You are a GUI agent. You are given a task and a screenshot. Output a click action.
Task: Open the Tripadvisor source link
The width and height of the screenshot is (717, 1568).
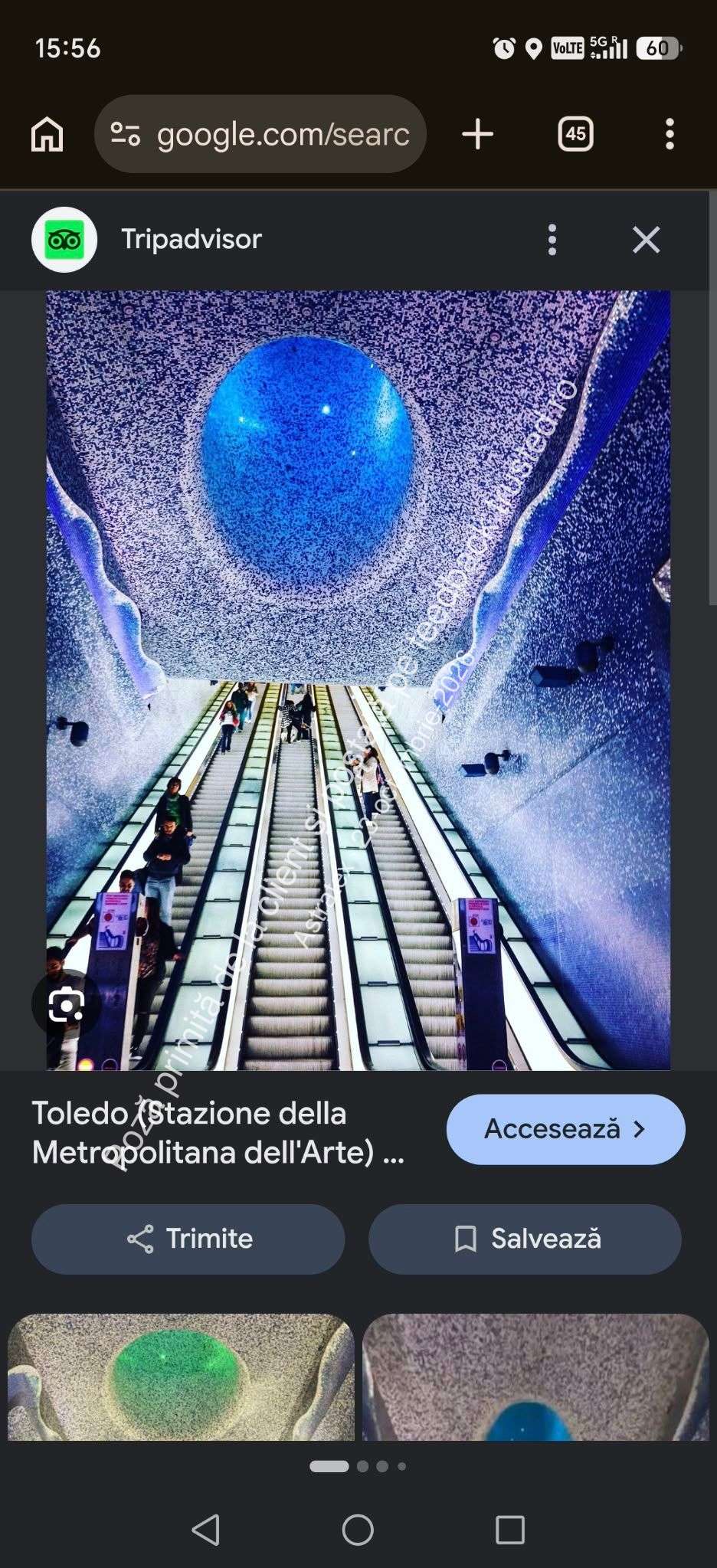coord(192,239)
